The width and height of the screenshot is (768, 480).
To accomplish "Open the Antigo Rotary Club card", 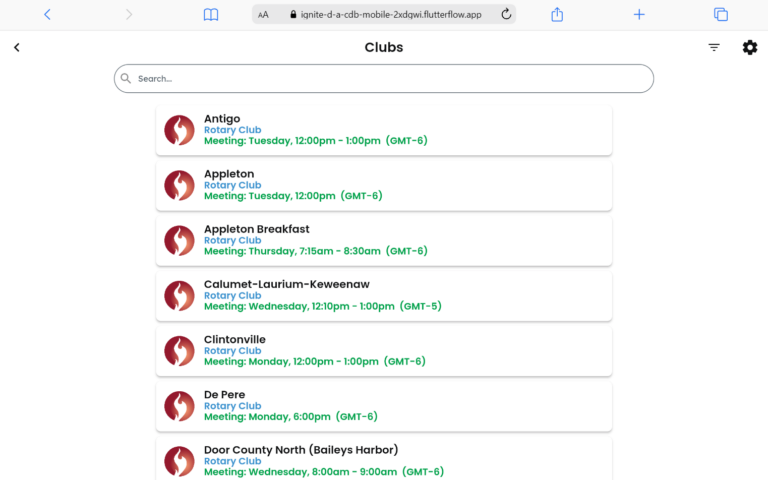I will click(384, 130).
